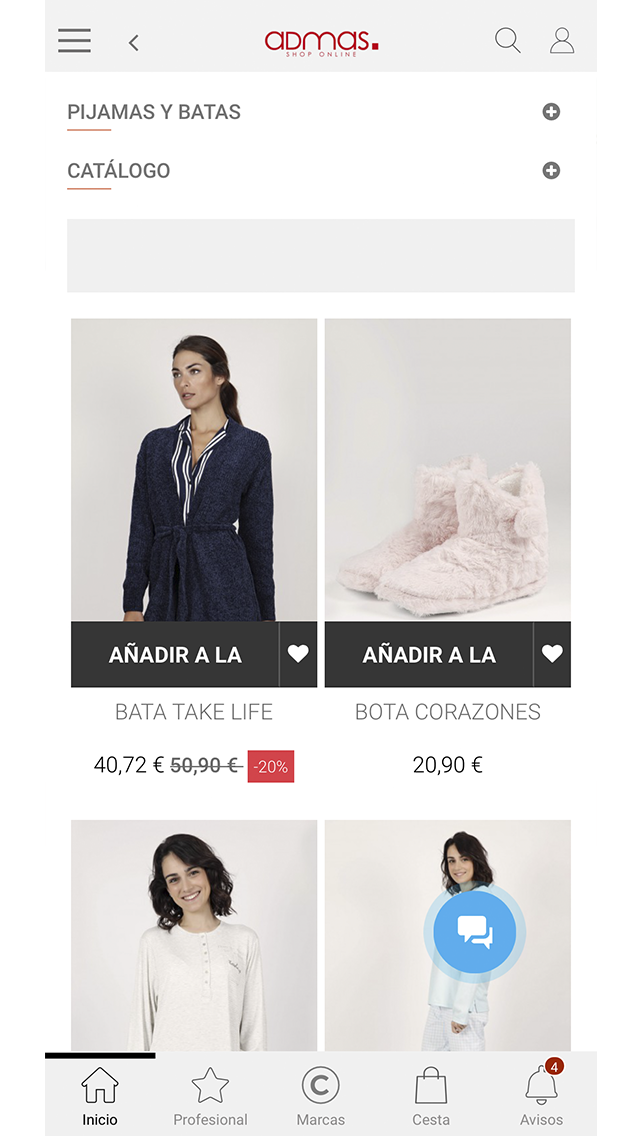
Task: Expand the Catálogo section
Action: point(551,171)
